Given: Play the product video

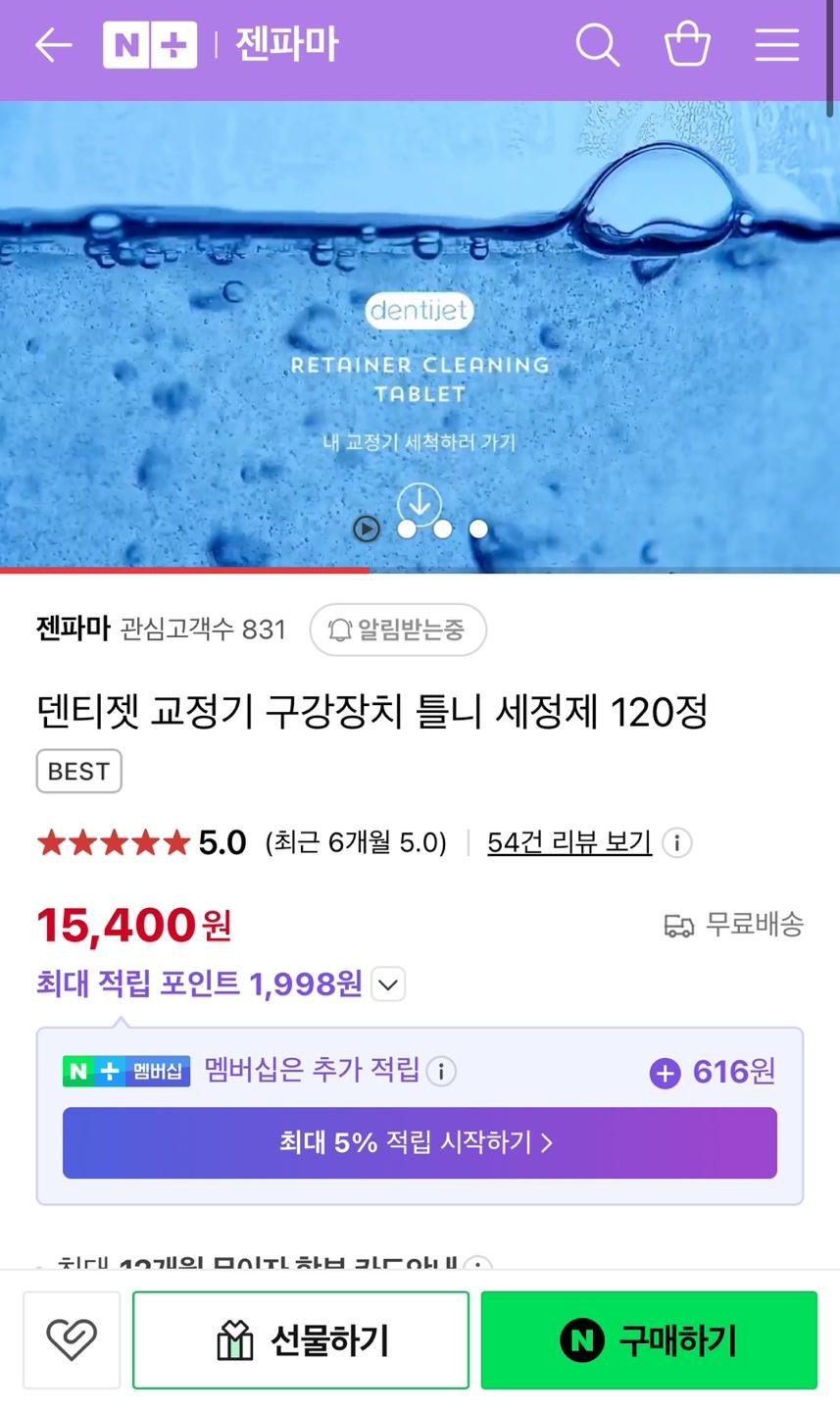Looking at the screenshot, I should 367,529.
